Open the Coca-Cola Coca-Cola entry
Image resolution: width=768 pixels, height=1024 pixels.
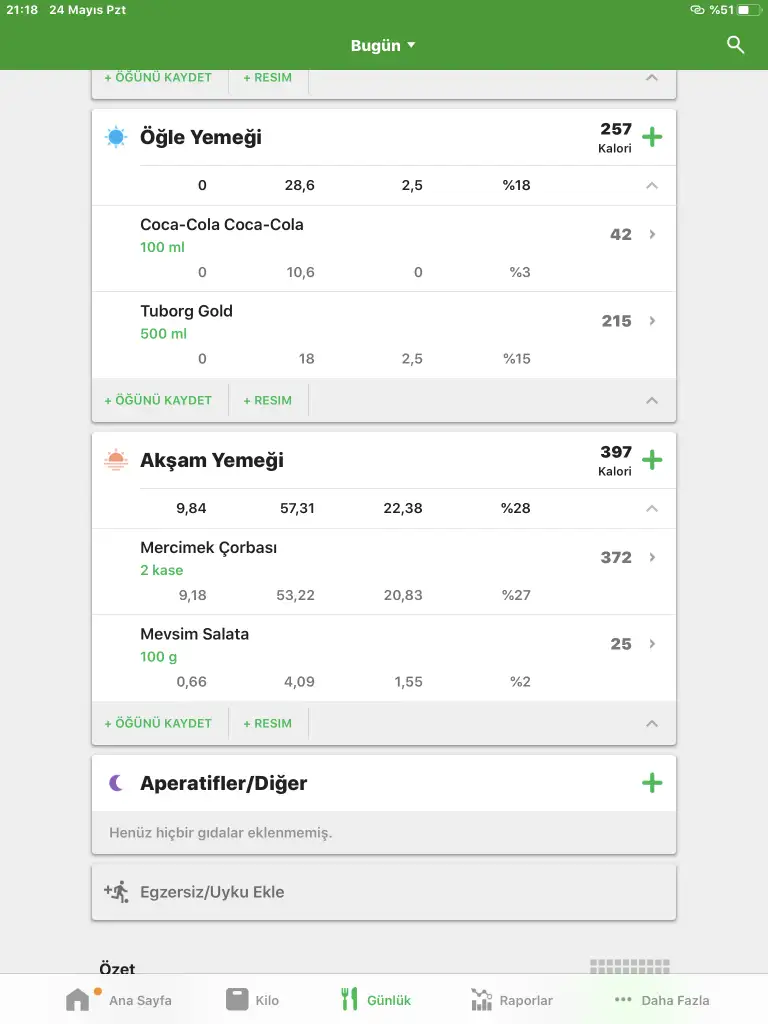384,235
